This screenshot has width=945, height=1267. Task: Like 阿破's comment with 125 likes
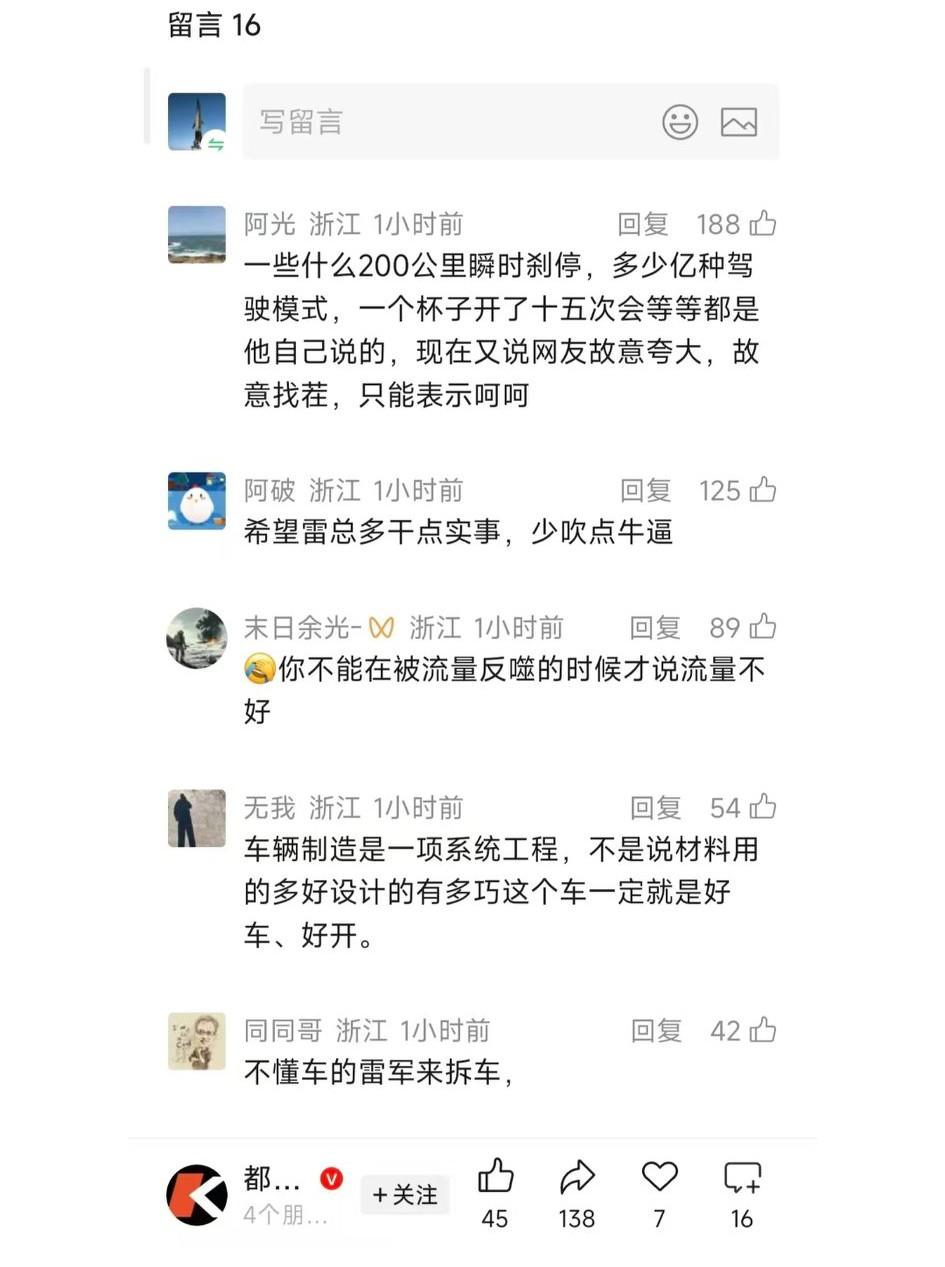(762, 490)
